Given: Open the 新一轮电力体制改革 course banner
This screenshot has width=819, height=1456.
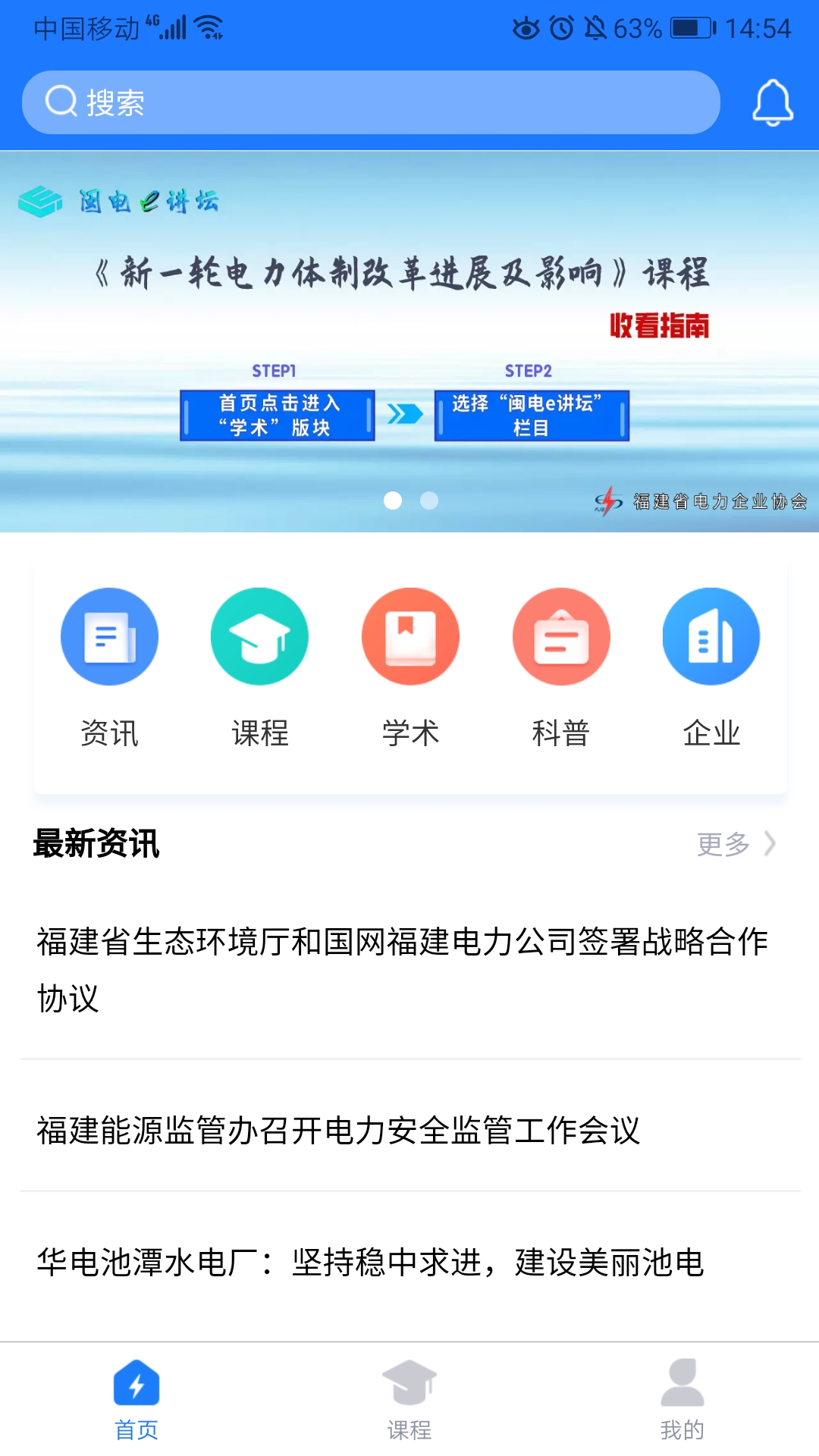Looking at the screenshot, I should point(409,303).
